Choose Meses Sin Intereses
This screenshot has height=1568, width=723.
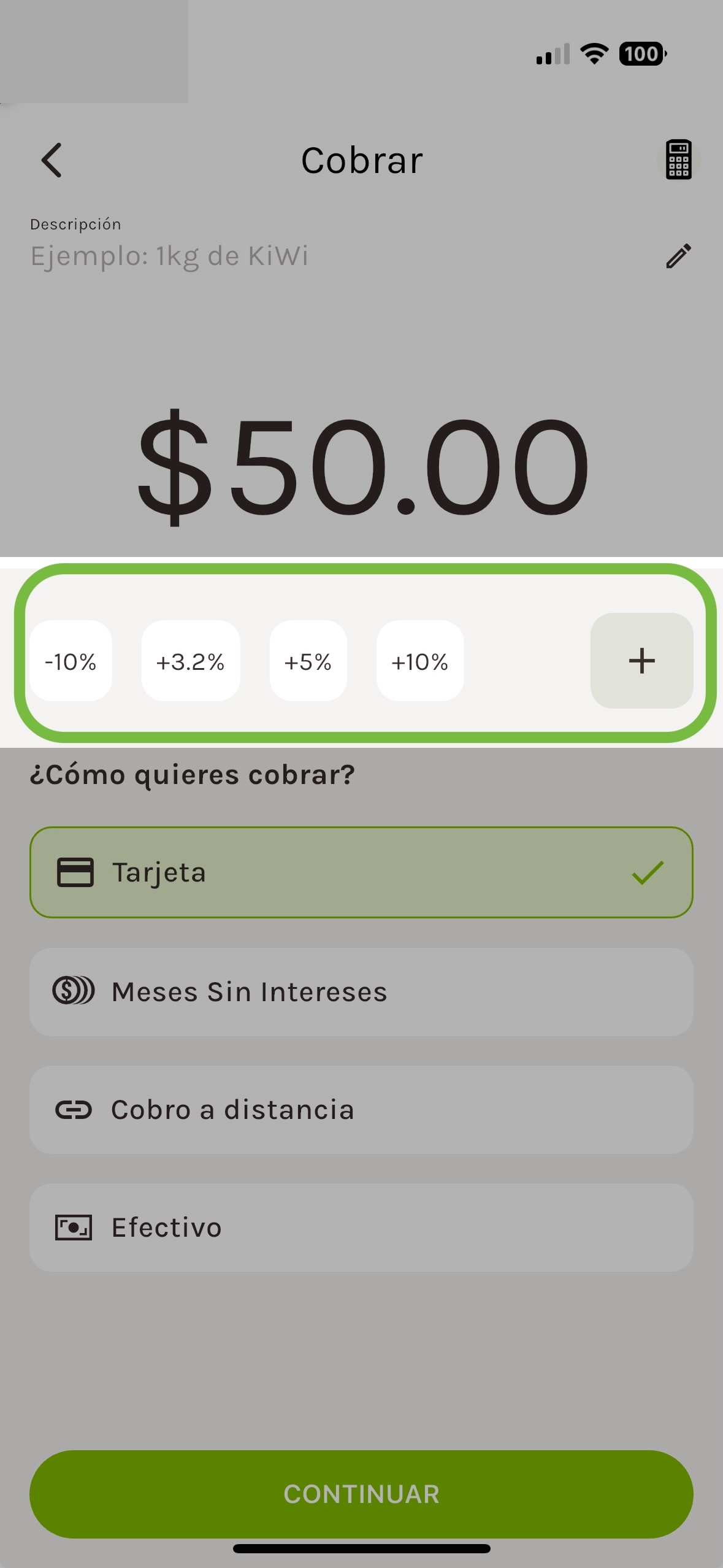[361, 992]
